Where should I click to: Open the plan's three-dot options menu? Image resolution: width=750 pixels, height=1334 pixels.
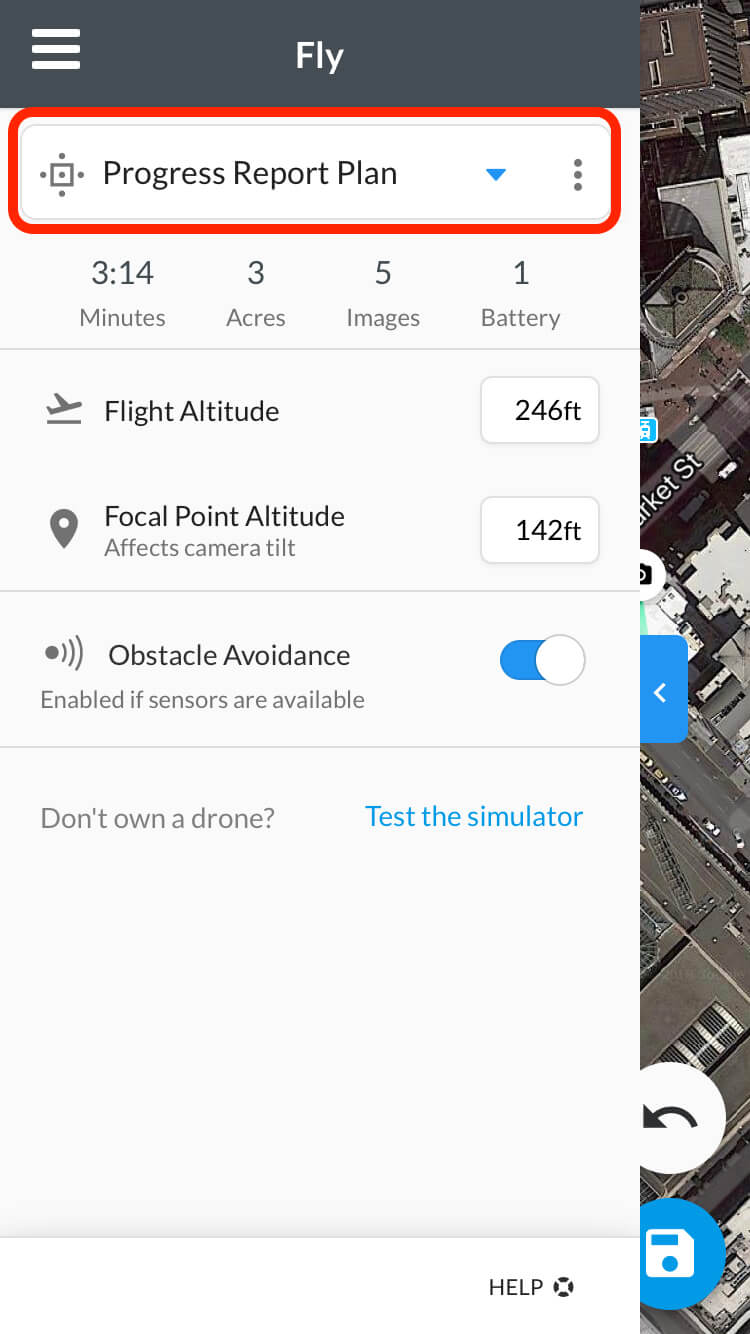coord(577,174)
